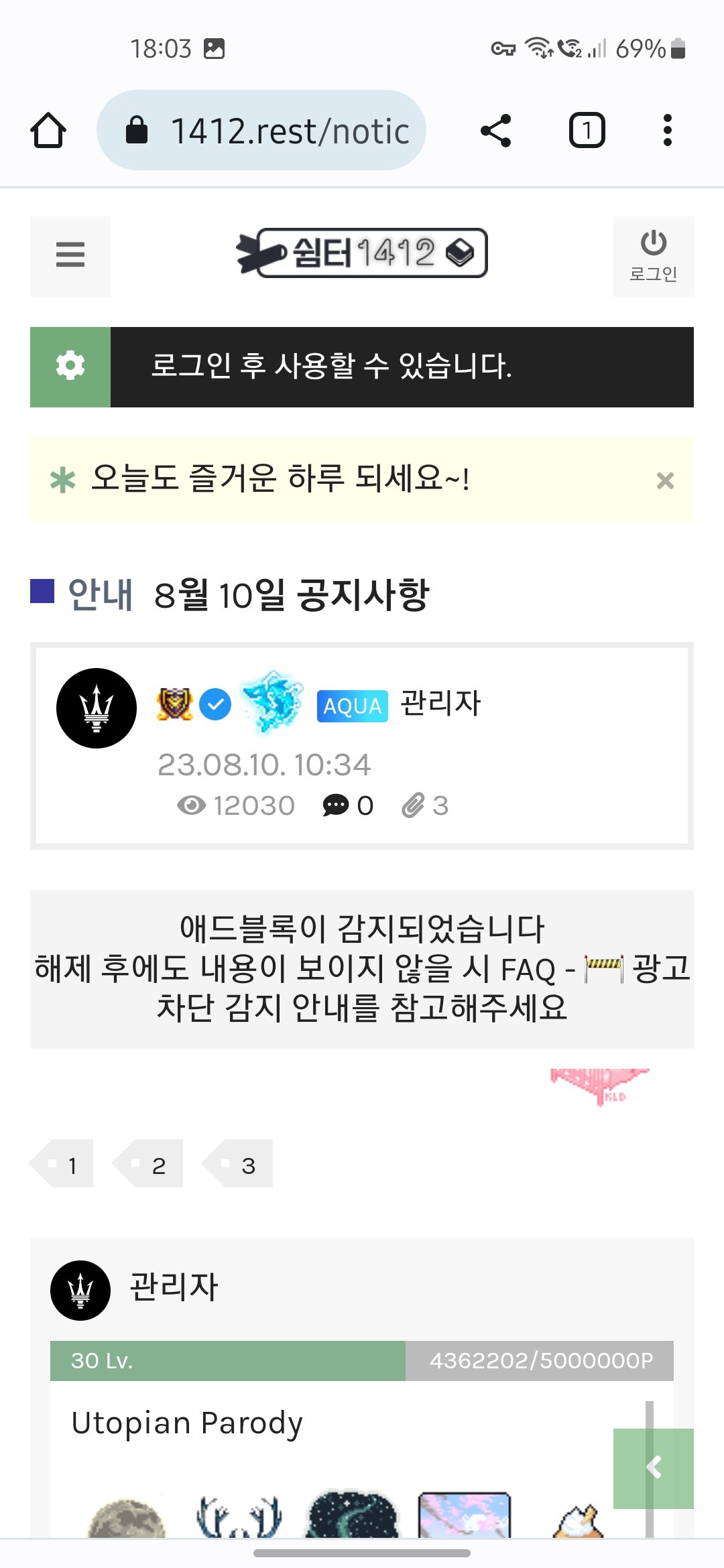Open the tab switcher
This screenshot has width=724, height=1568.
[587, 130]
